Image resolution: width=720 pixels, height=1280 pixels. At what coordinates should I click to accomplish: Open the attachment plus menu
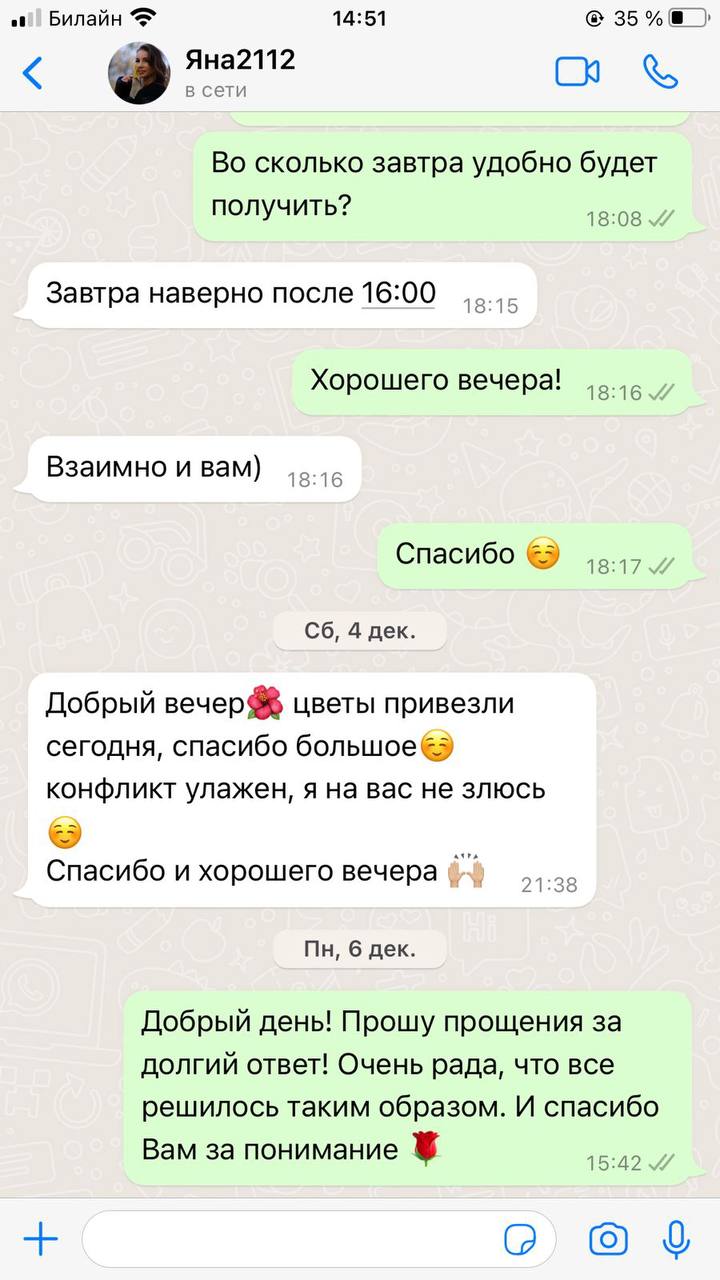click(40, 1240)
